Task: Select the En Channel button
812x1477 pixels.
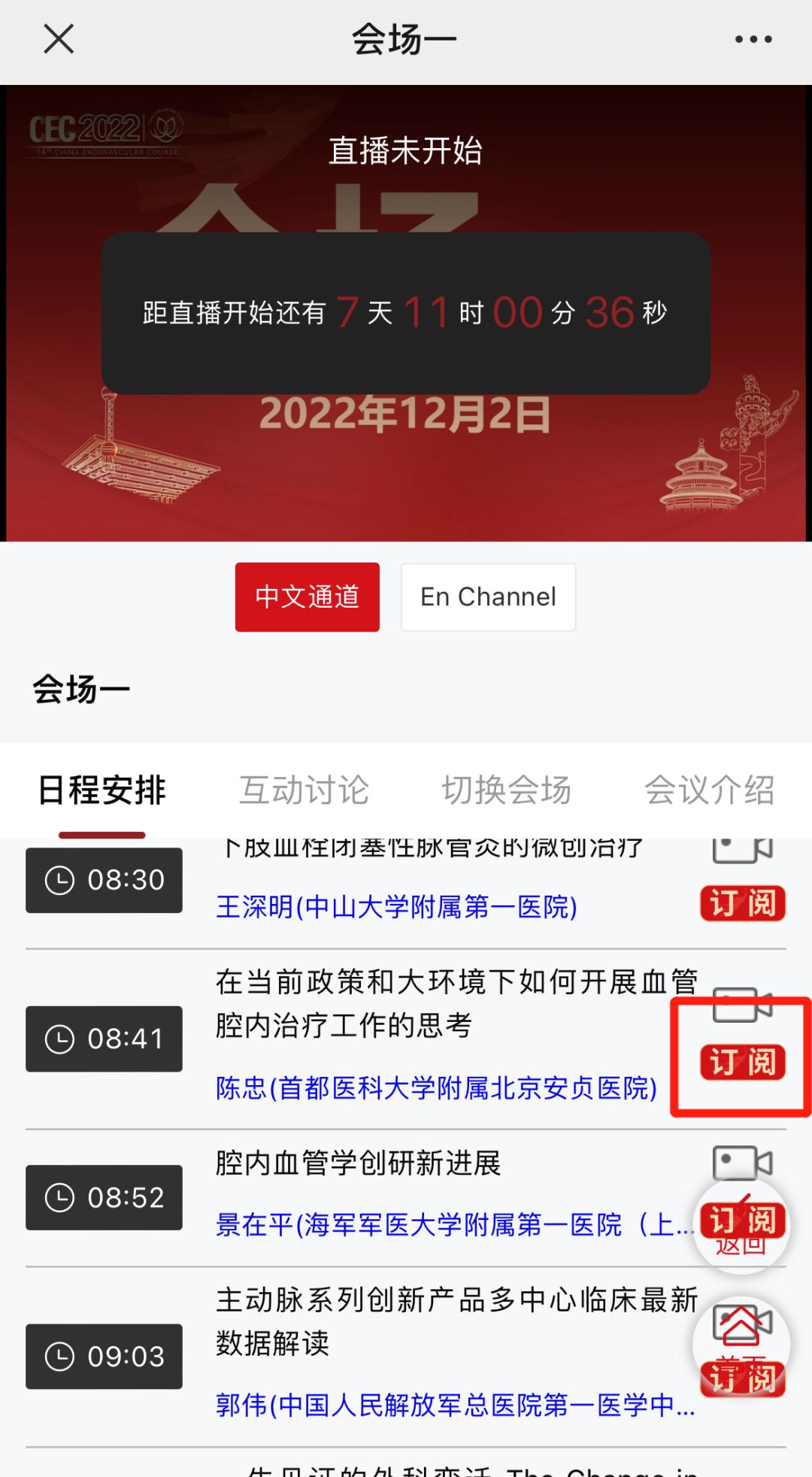Action: coord(488,596)
